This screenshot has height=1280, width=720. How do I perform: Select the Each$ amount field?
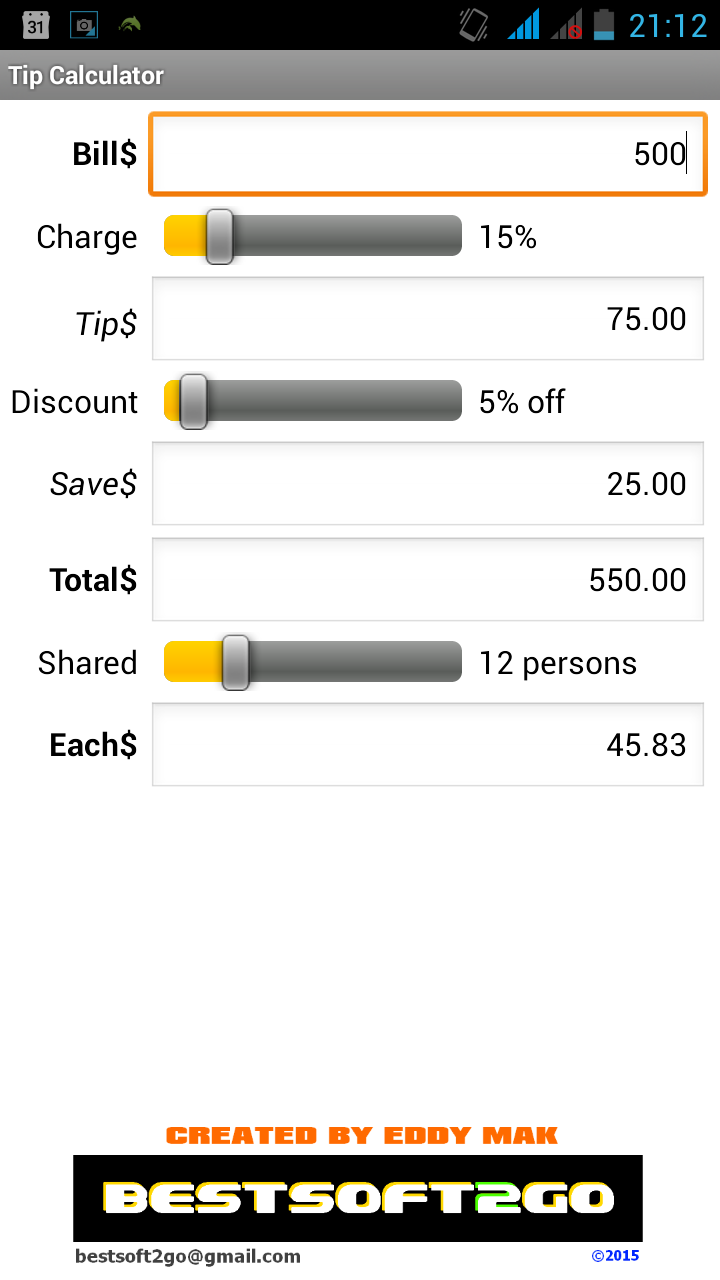pos(428,745)
